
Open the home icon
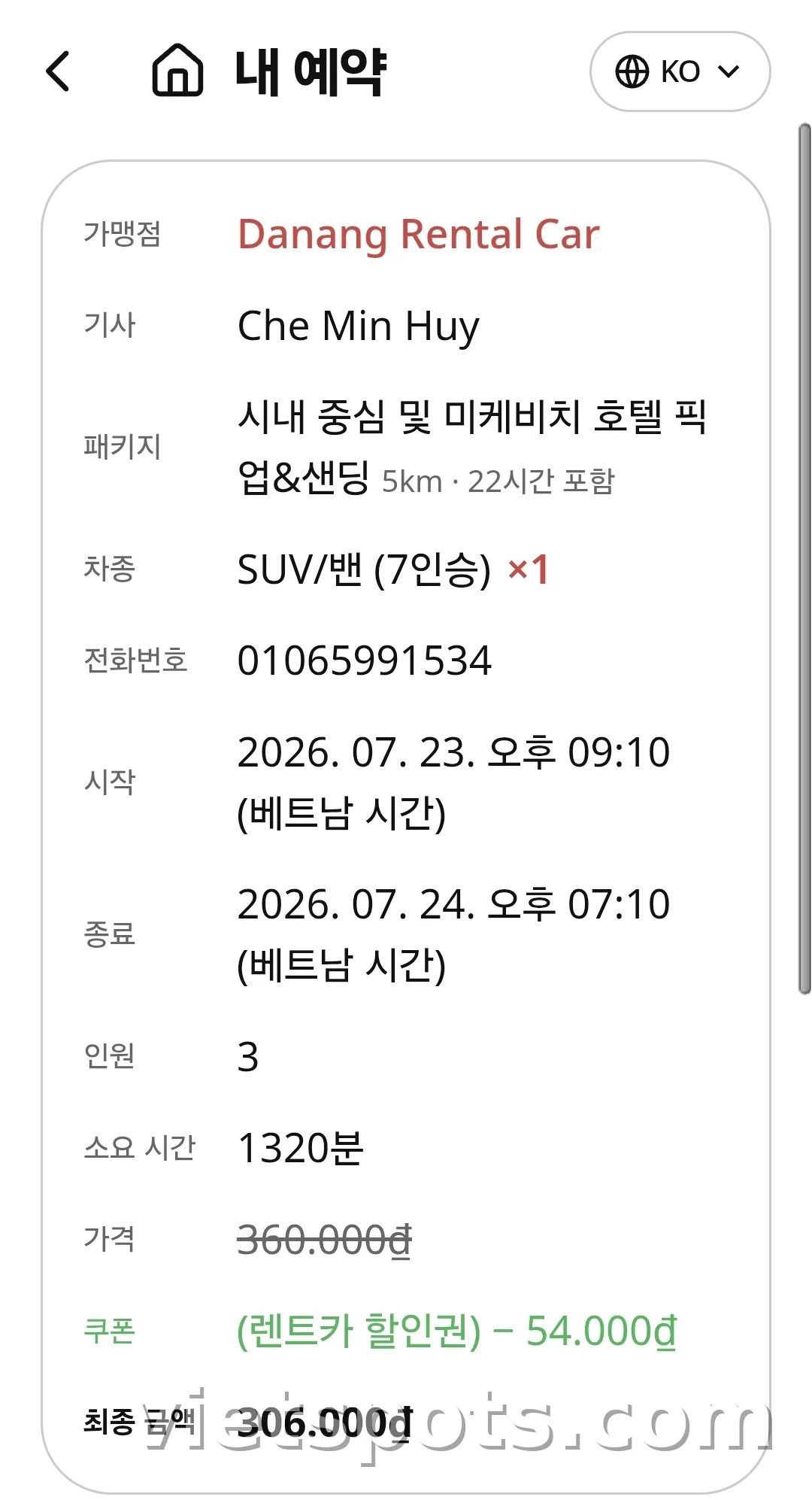click(177, 70)
